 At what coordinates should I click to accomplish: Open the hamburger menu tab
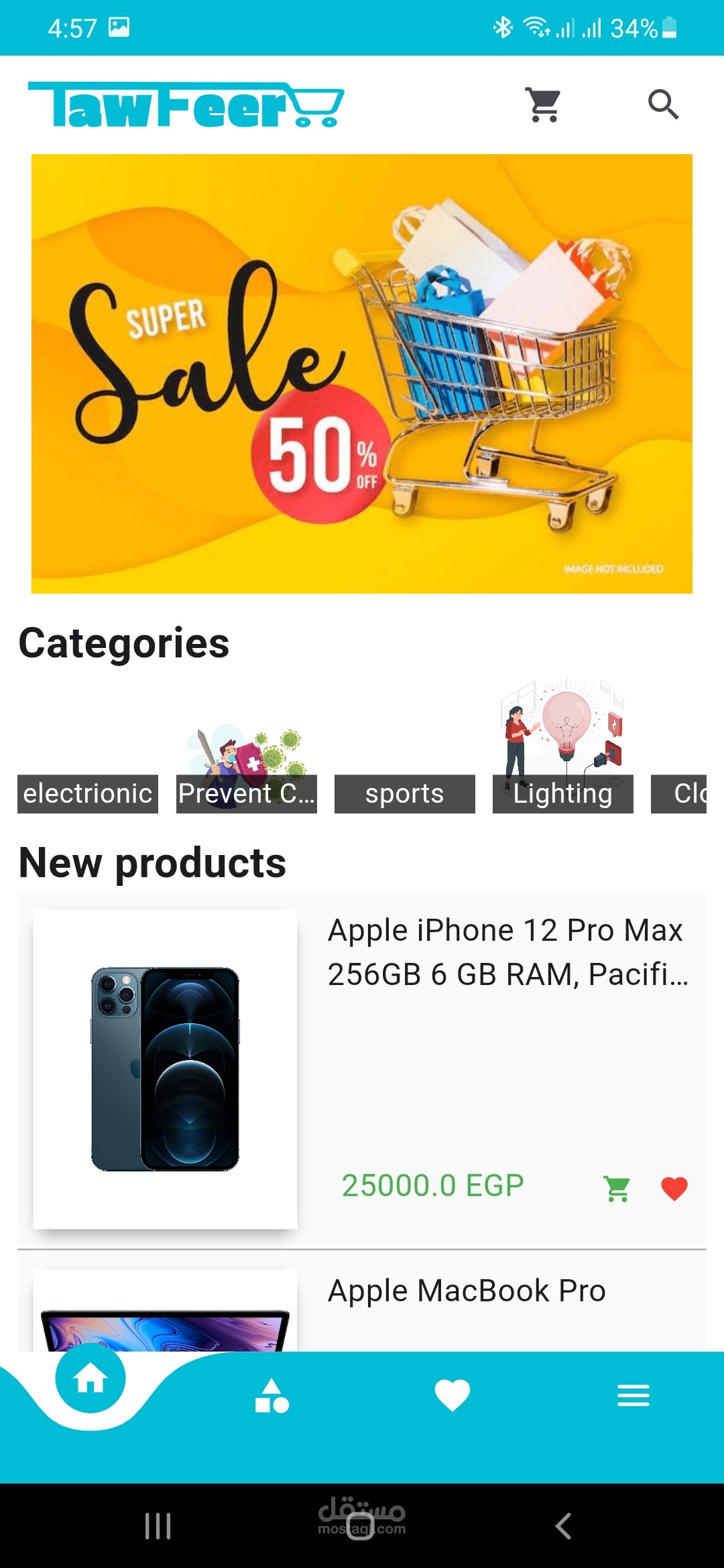point(633,1396)
